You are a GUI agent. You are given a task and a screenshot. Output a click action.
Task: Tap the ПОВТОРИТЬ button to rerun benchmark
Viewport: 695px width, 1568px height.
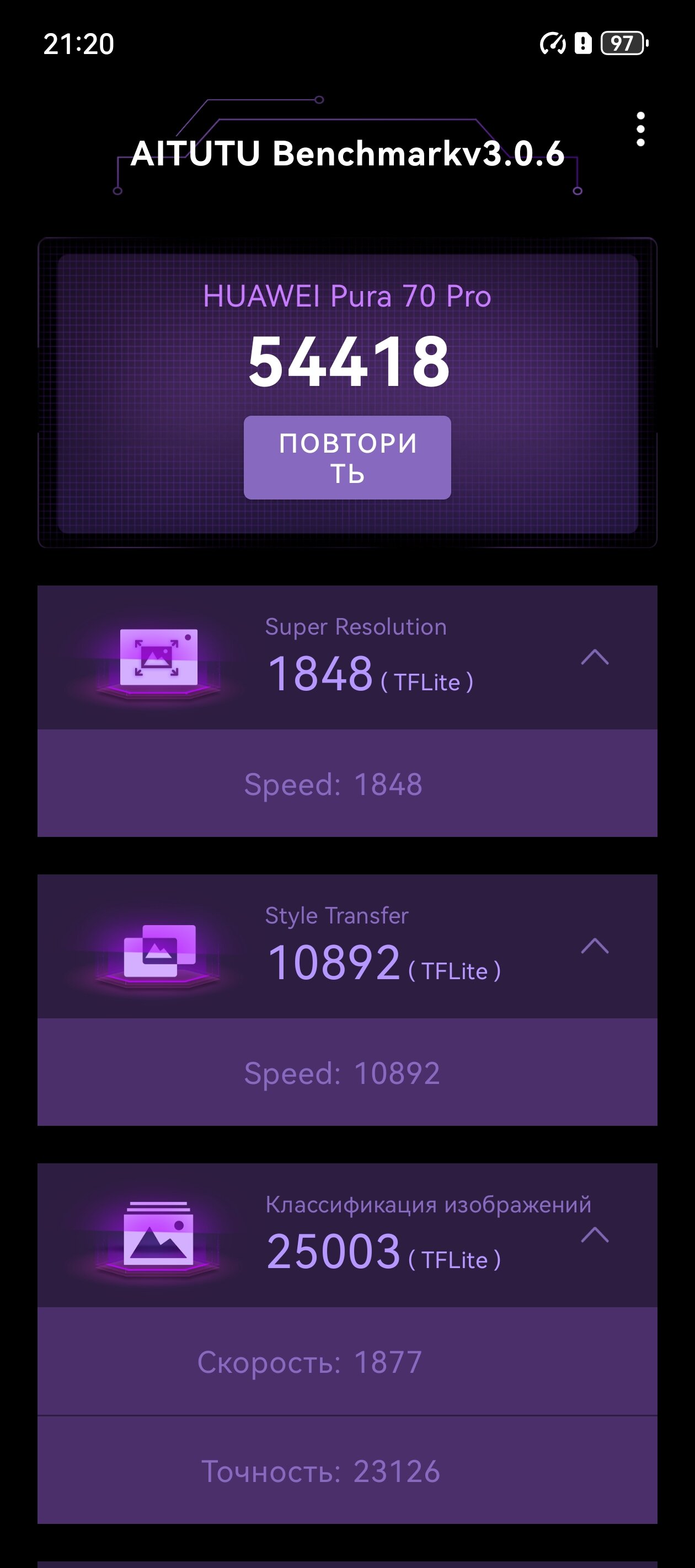pos(347,458)
